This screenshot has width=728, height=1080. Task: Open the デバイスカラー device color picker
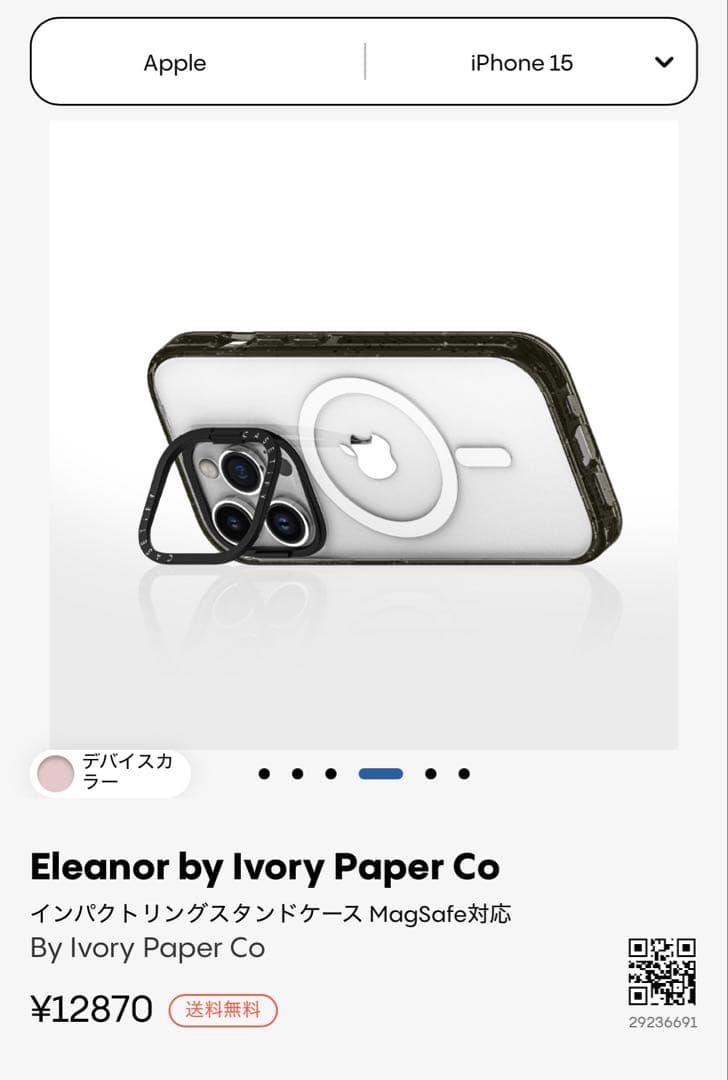[x=110, y=773]
